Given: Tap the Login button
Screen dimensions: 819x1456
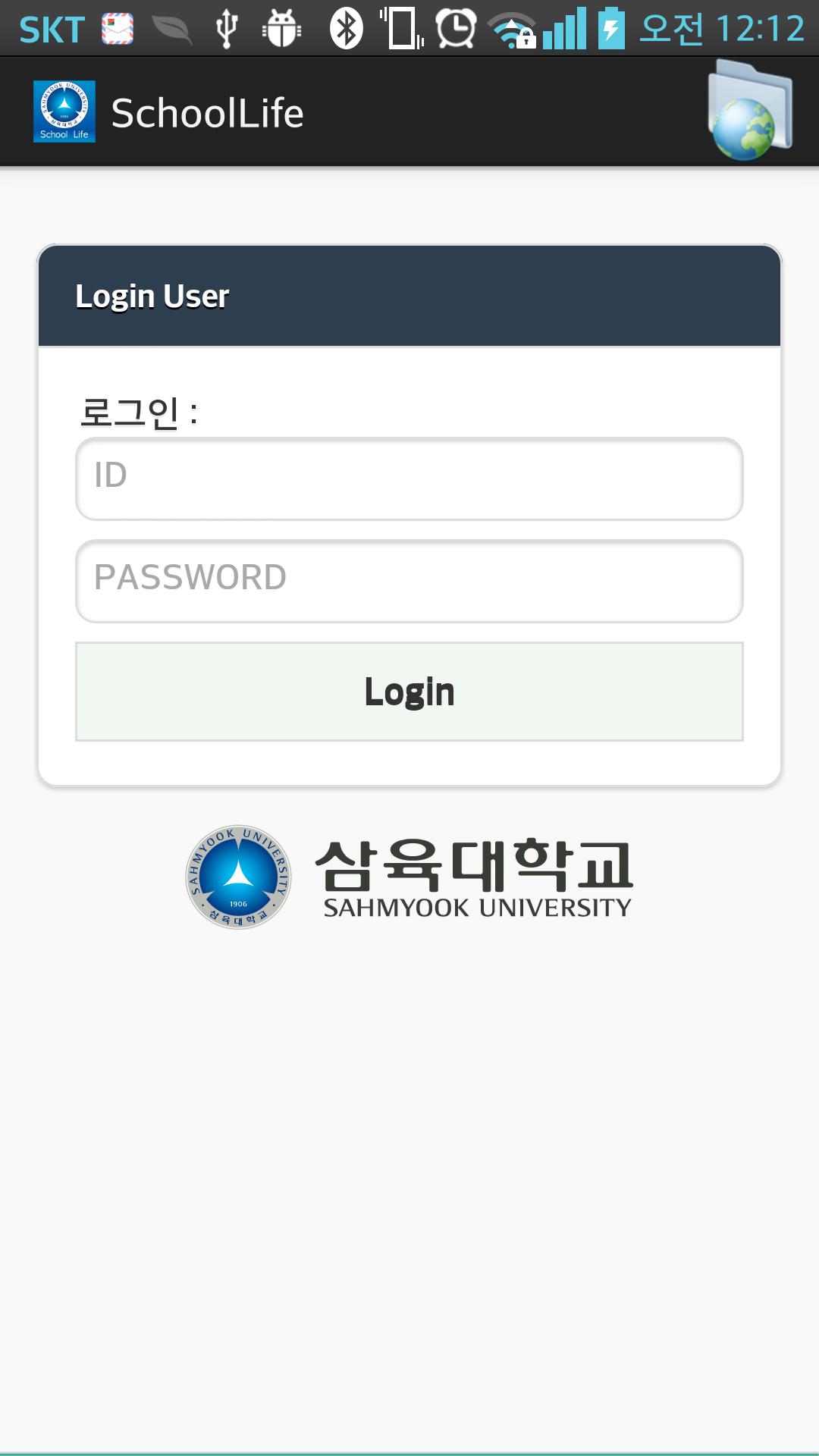Looking at the screenshot, I should tap(409, 692).
